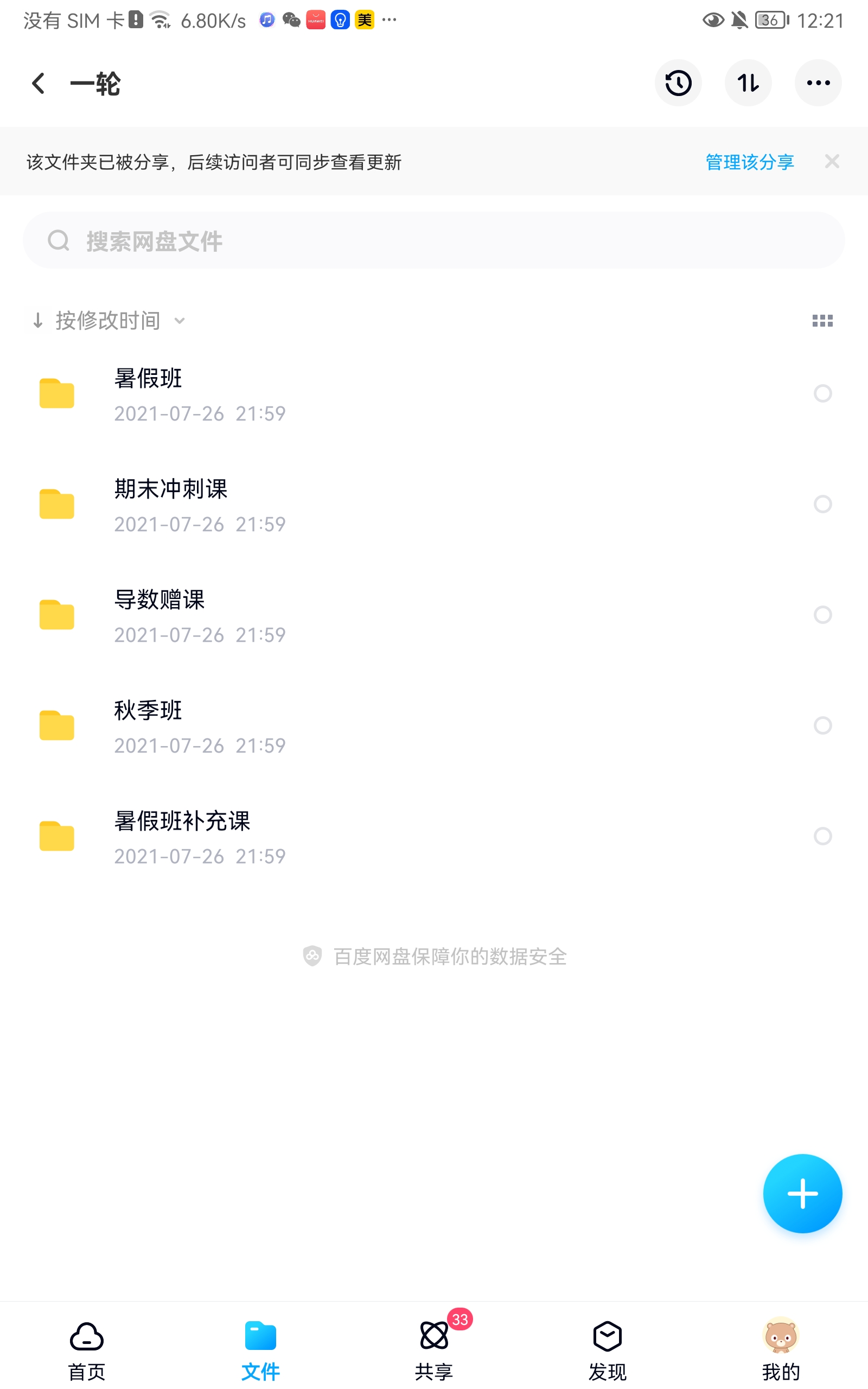Tap the 搜索网盘文件 search box
868x1389 pixels.
click(x=433, y=240)
